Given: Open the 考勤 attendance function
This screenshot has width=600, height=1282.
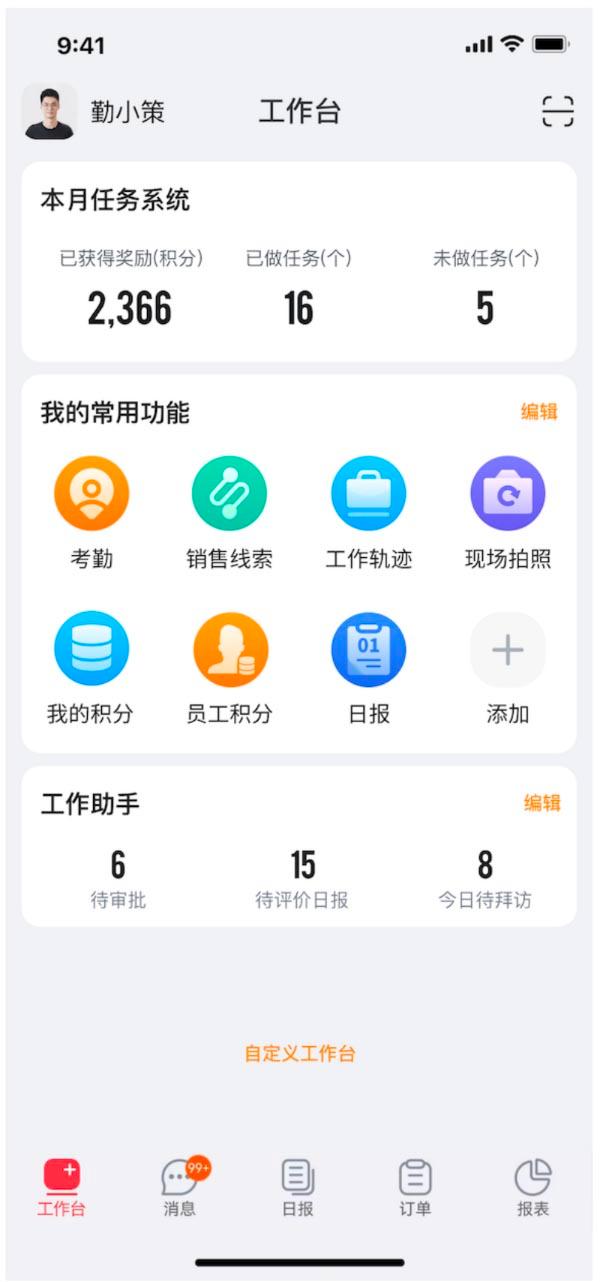Looking at the screenshot, I should [91, 494].
